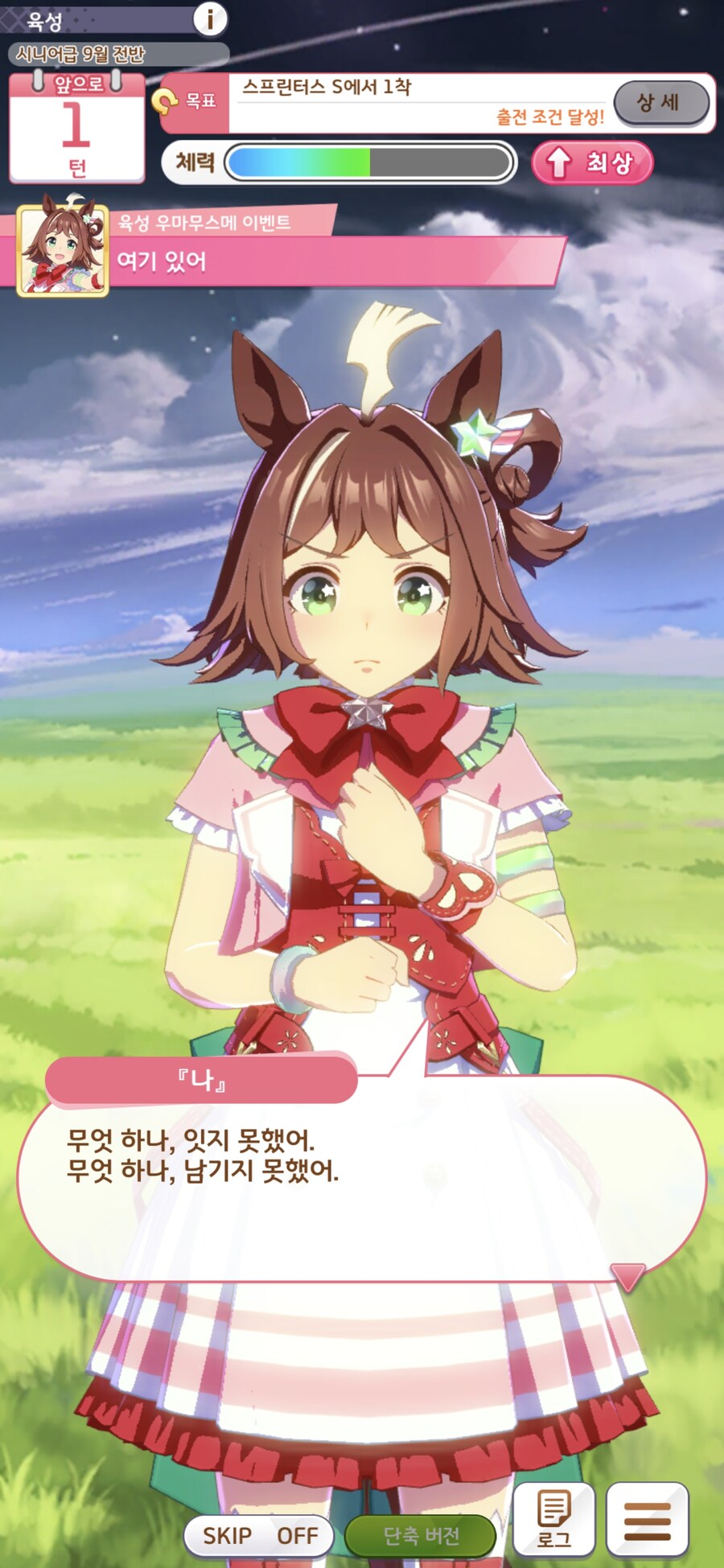Toggle the SKIP OFF button
Viewport: 724px width, 1568px height.
tap(261, 1535)
